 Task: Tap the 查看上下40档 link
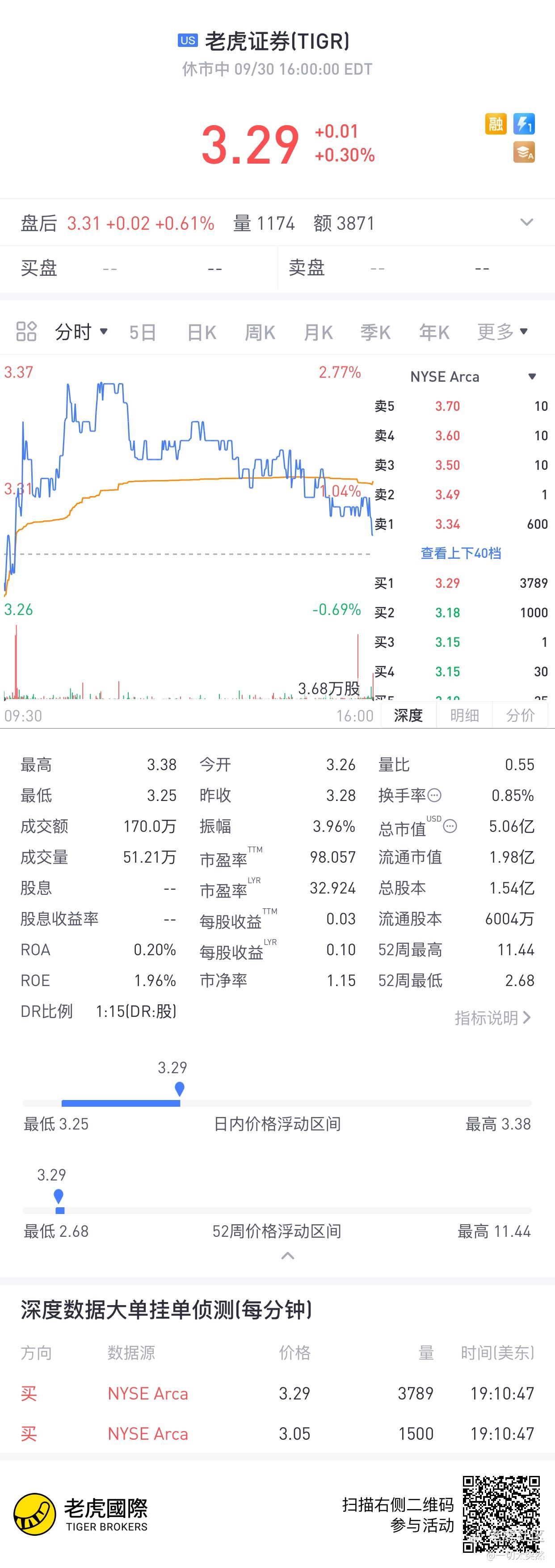[x=461, y=553]
